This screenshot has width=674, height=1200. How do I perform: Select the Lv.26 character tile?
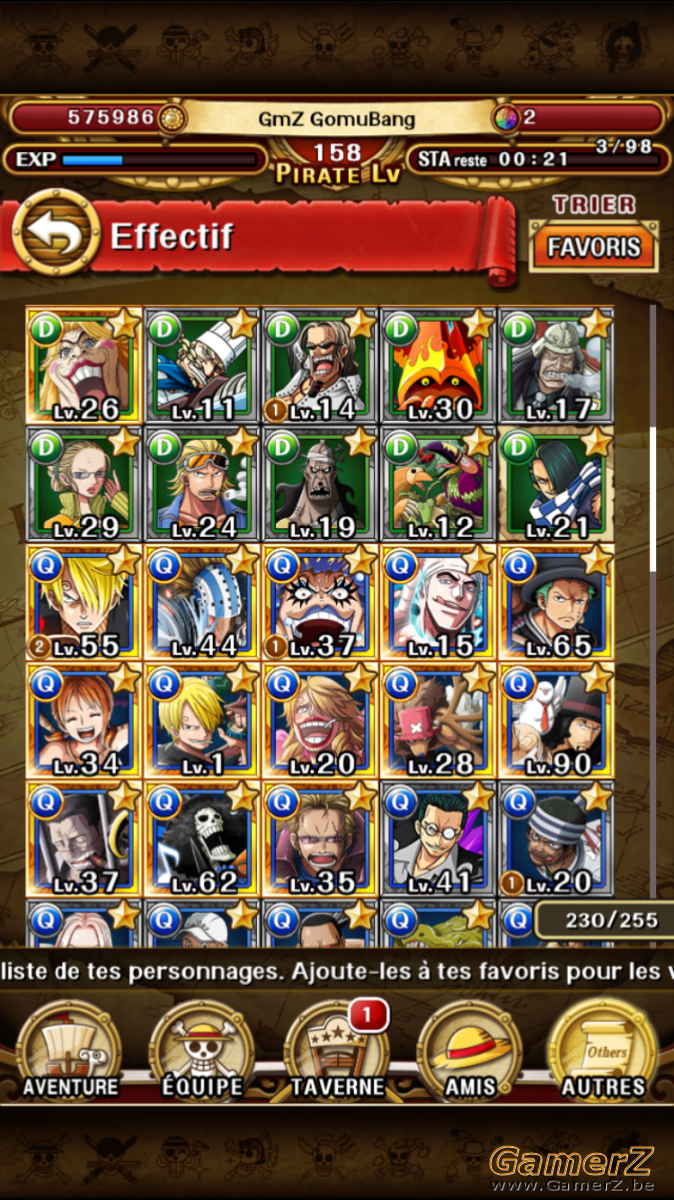click(85, 364)
